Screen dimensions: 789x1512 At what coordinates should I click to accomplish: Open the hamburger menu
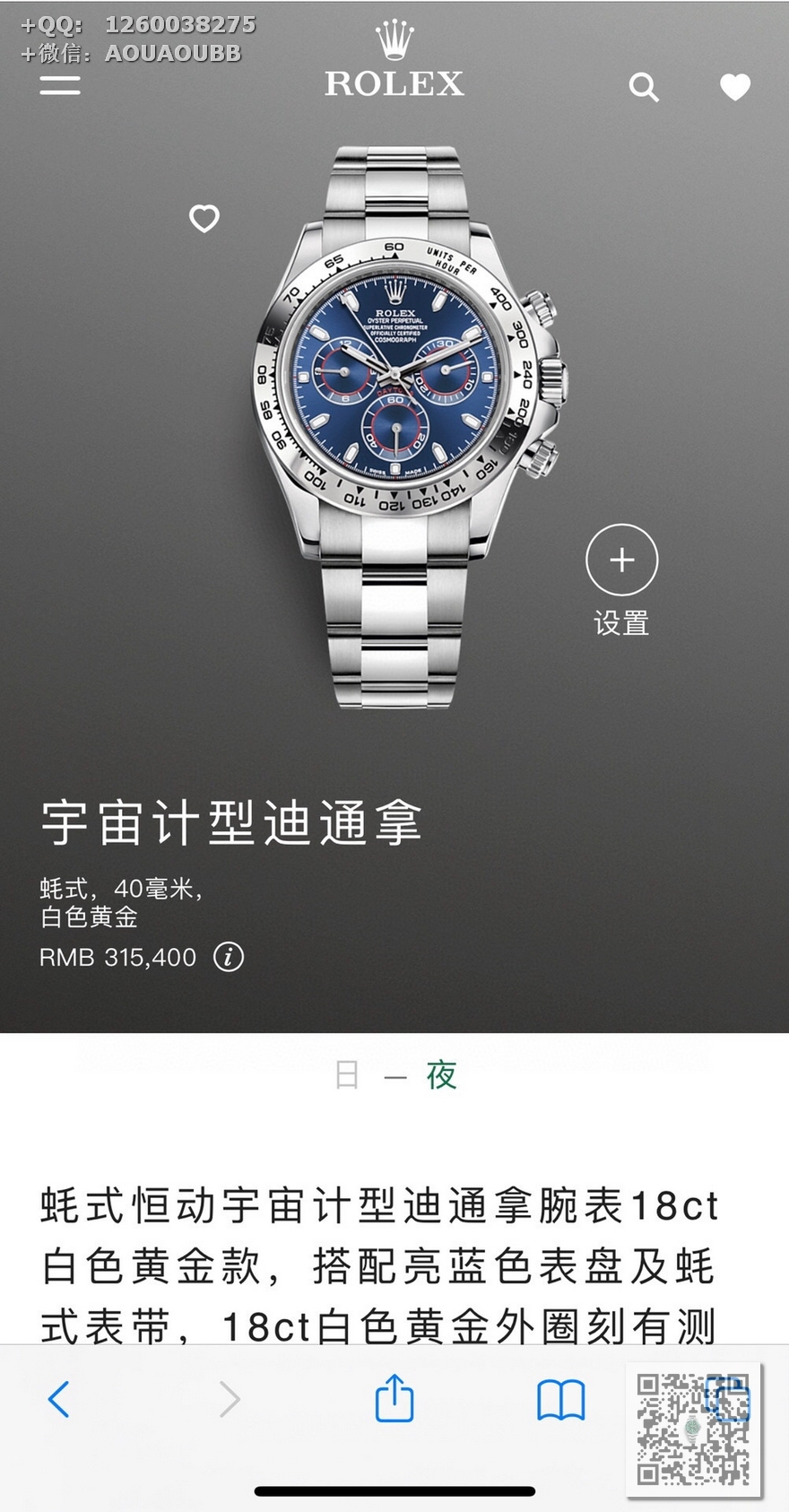click(x=60, y=85)
